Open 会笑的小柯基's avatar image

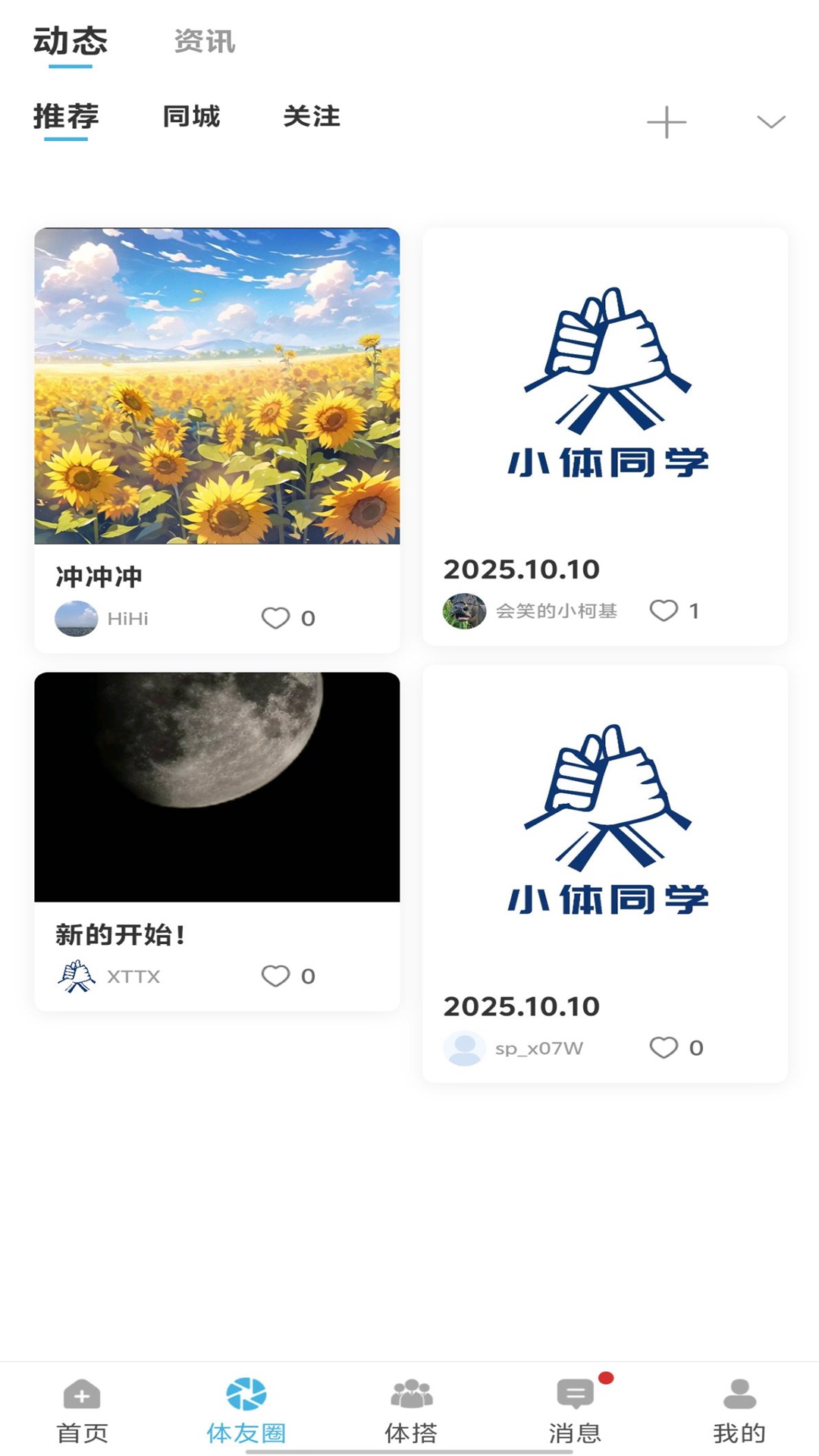pyautogui.click(x=465, y=611)
